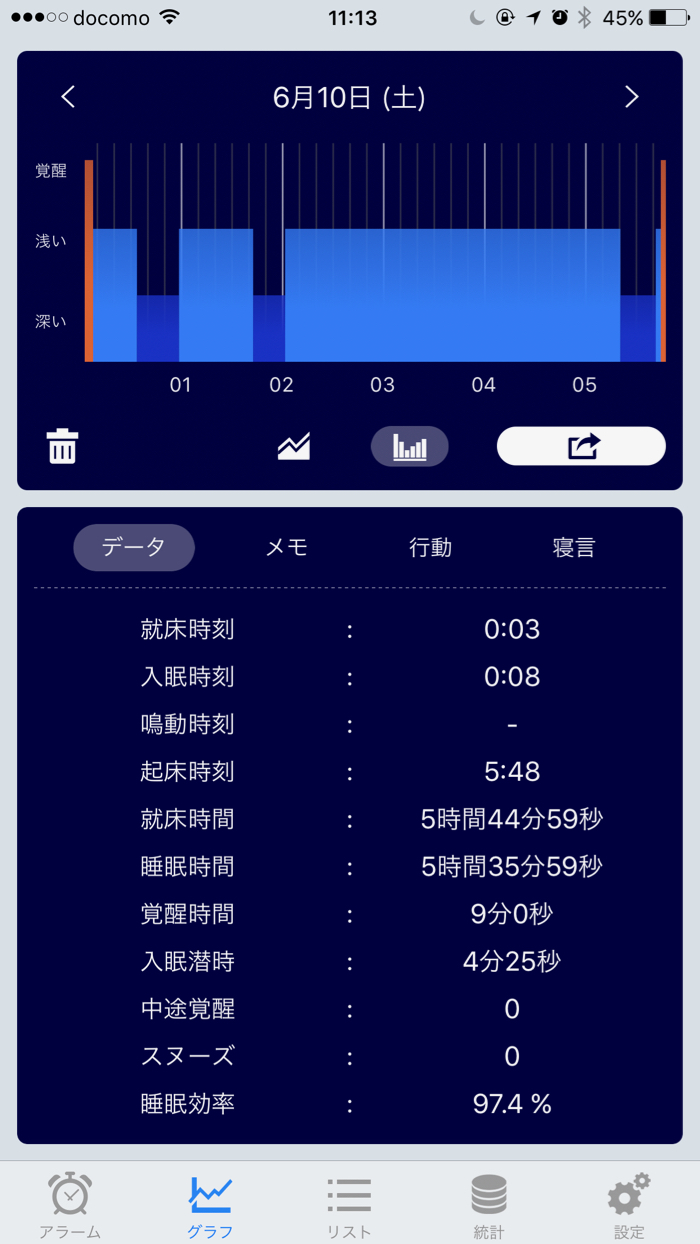Open the リスト tab
This screenshot has width=700, height=1244.
click(349, 1204)
